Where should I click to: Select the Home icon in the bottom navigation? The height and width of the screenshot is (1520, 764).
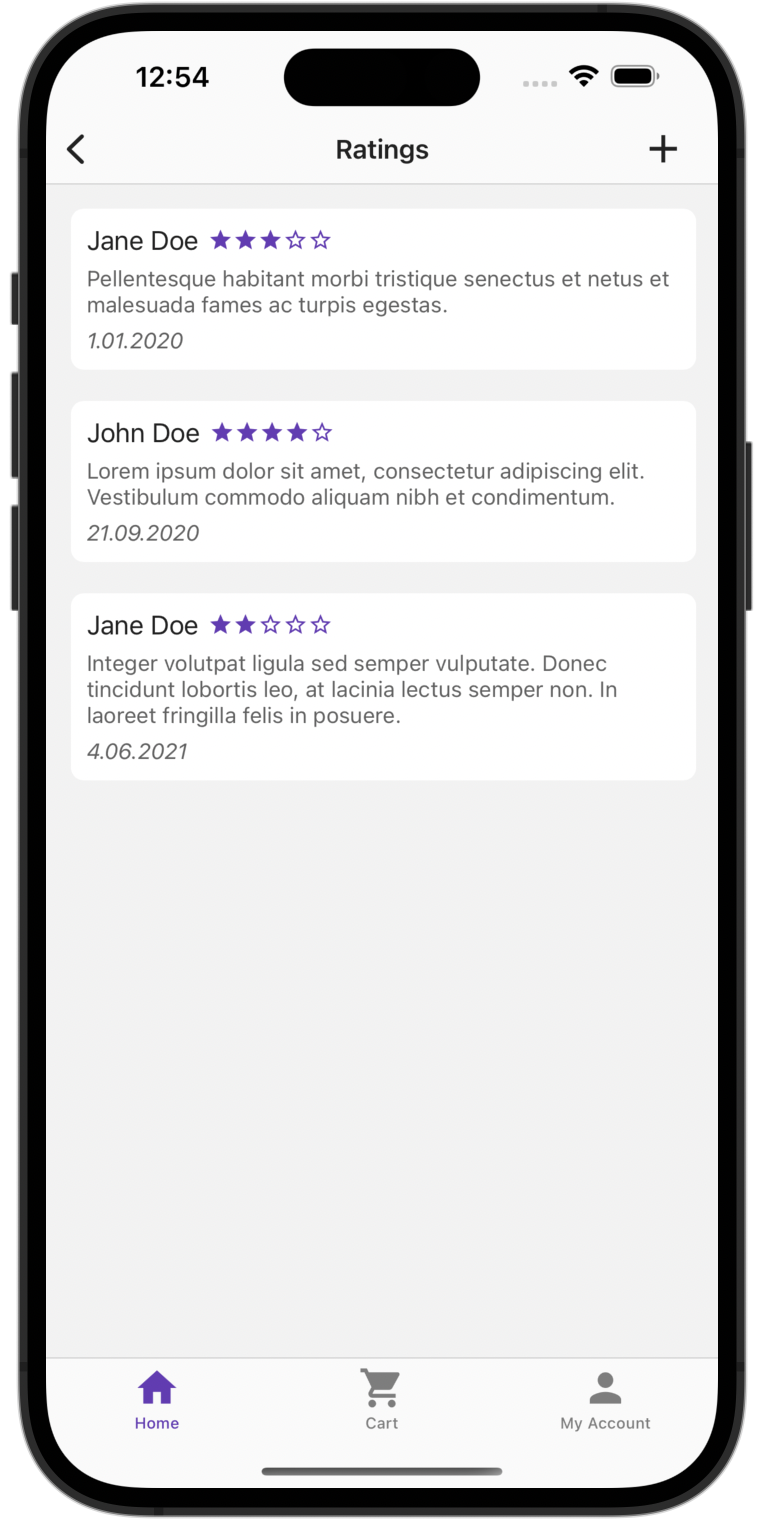pos(156,1386)
